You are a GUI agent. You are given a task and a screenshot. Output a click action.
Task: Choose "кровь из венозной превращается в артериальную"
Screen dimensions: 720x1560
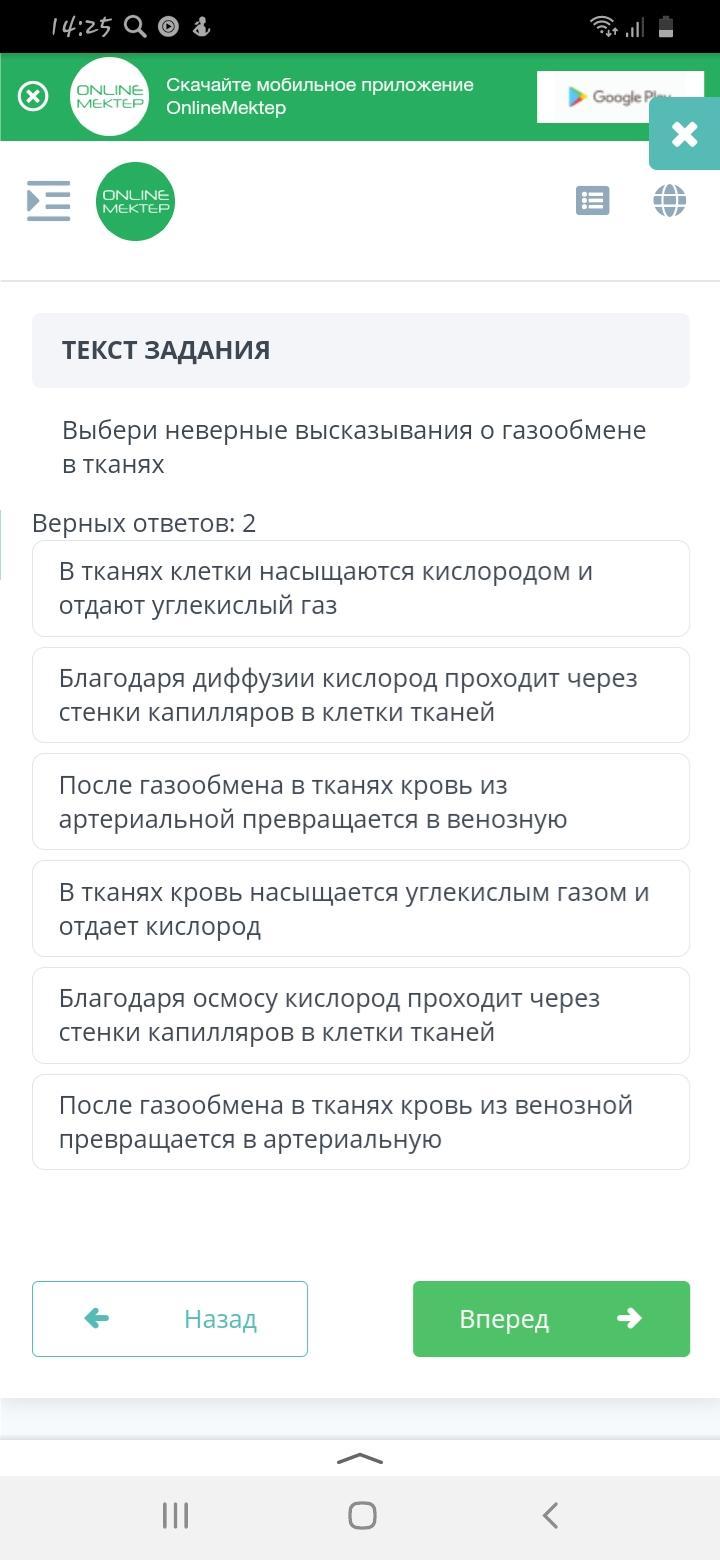tap(361, 1122)
